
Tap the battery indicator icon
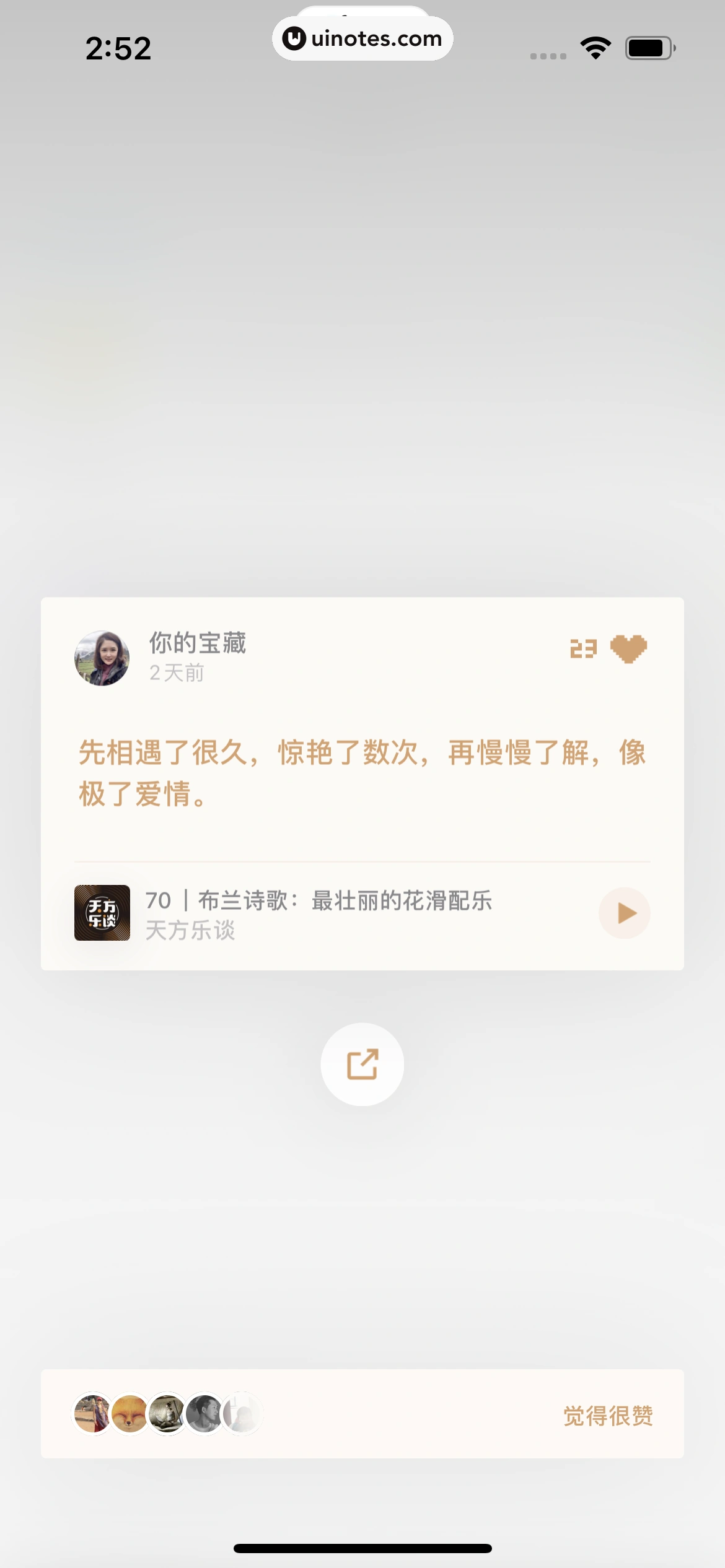point(647,46)
